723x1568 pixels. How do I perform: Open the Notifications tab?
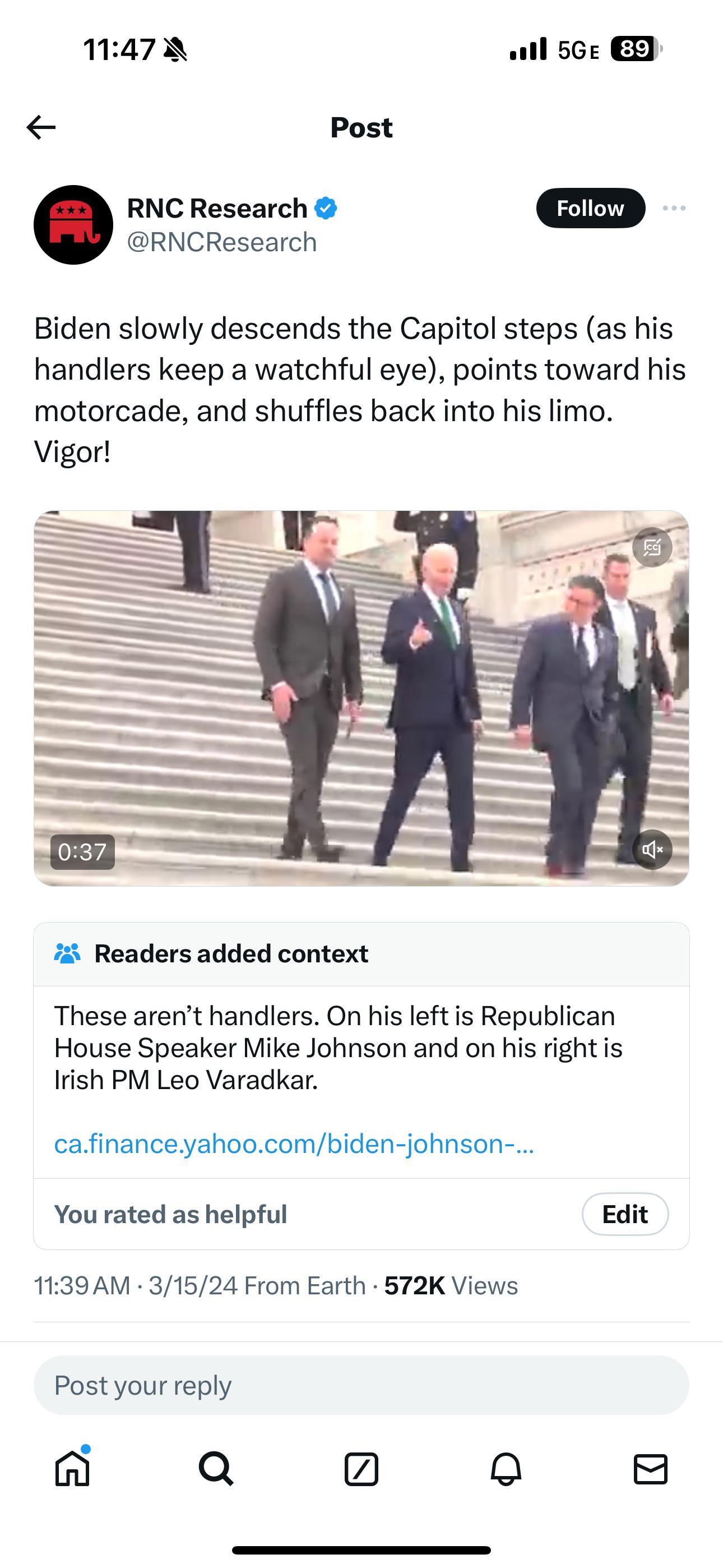point(506,1469)
